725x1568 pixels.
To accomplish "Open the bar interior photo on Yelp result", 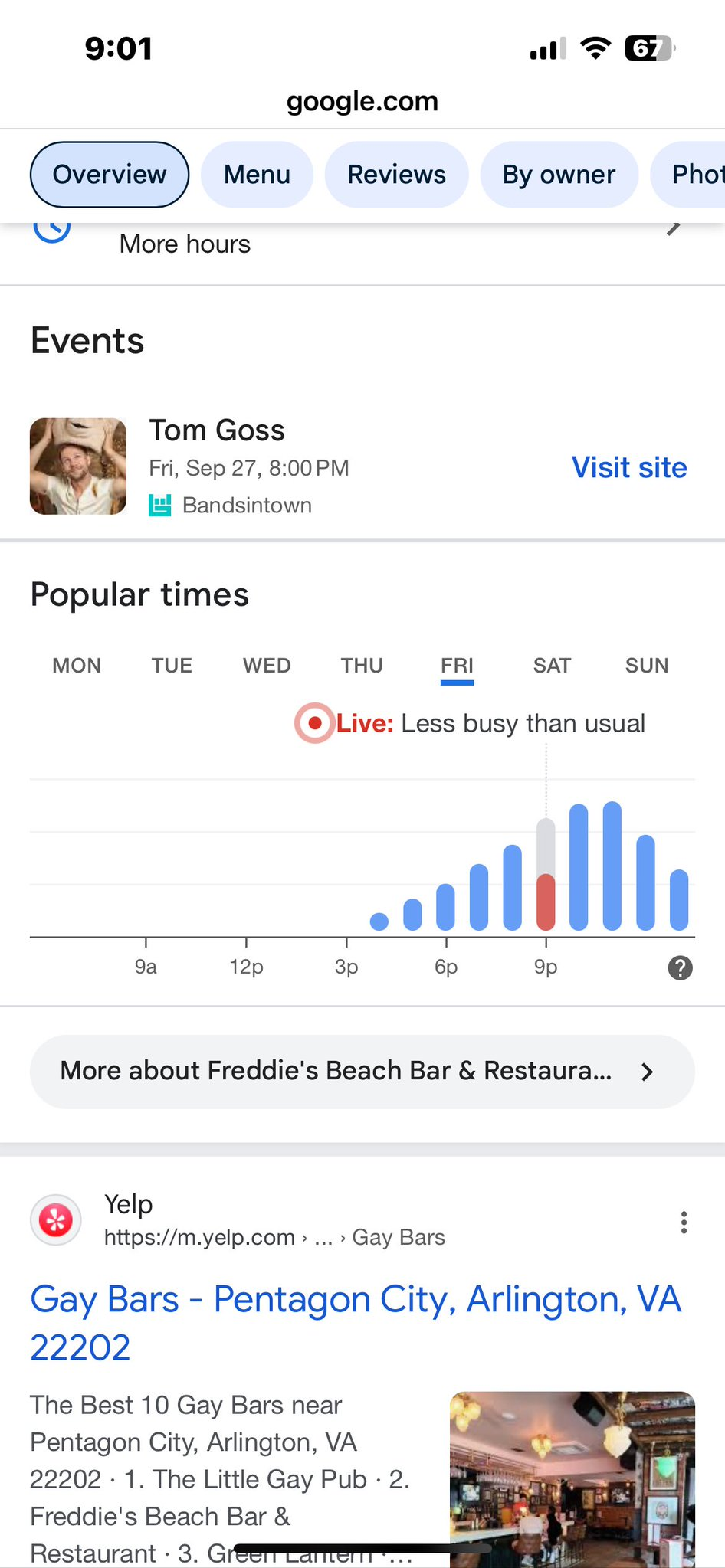I will (x=572, y=1479).
